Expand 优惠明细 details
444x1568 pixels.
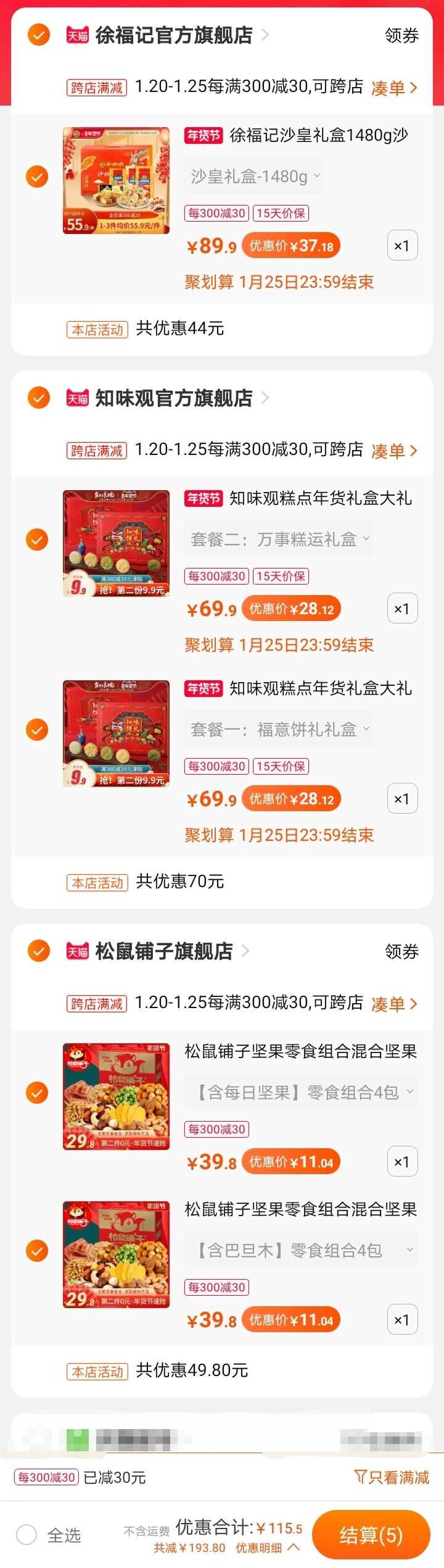(x=268, y=1548)
